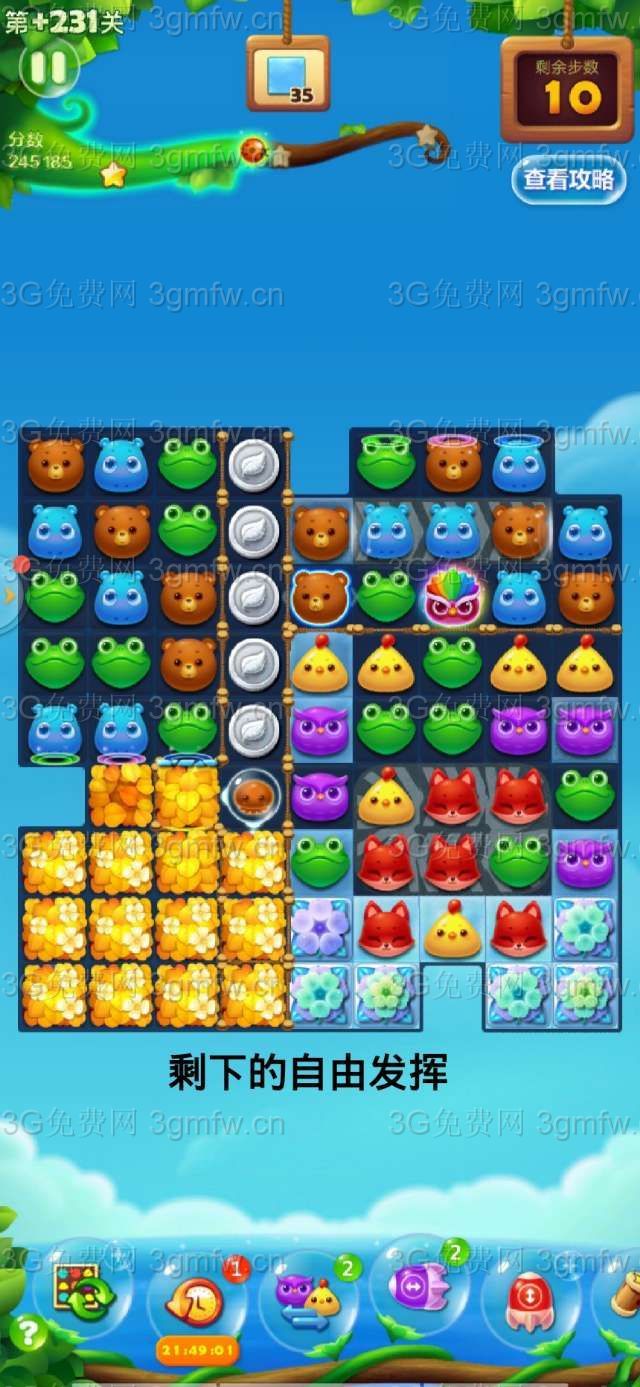Open the help question mark
This screenshot has width=640, height=1387.
[29, 1333]
